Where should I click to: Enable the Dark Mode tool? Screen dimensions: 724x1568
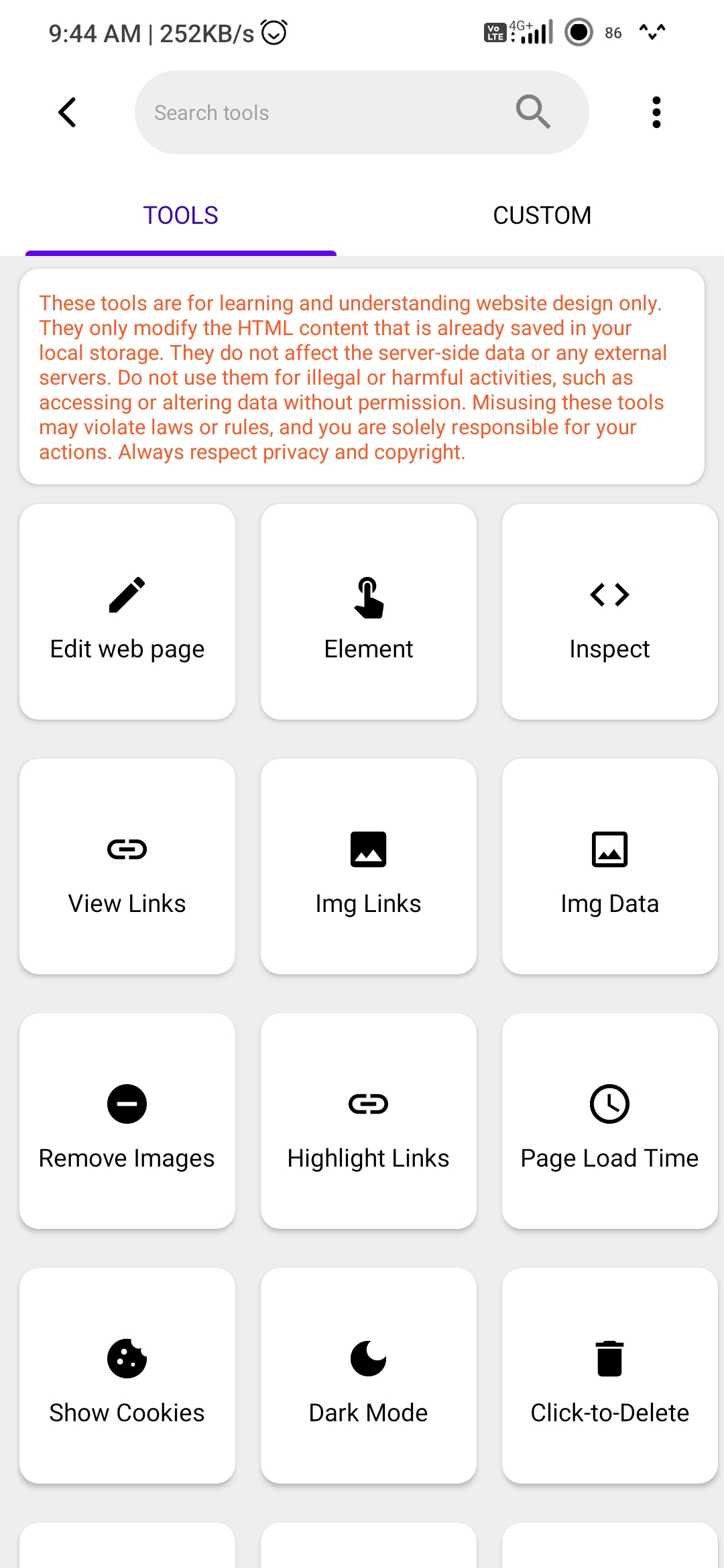point(369,1376)
